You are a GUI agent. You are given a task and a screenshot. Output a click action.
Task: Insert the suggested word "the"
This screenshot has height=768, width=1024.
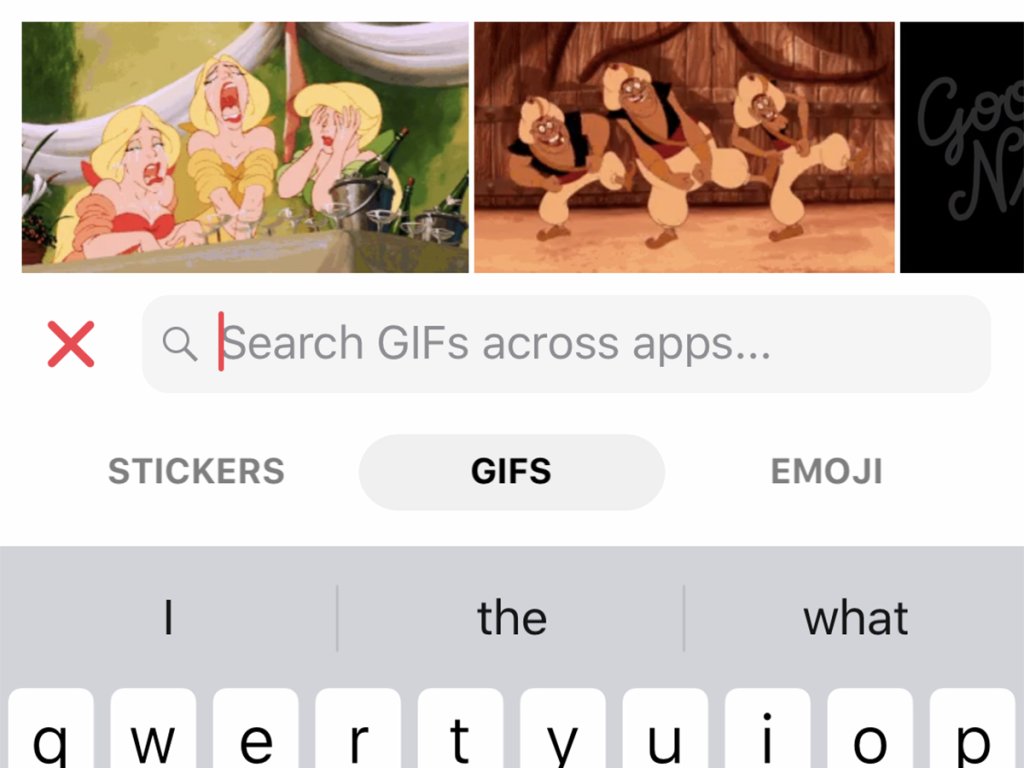click(x=511, y=618)
